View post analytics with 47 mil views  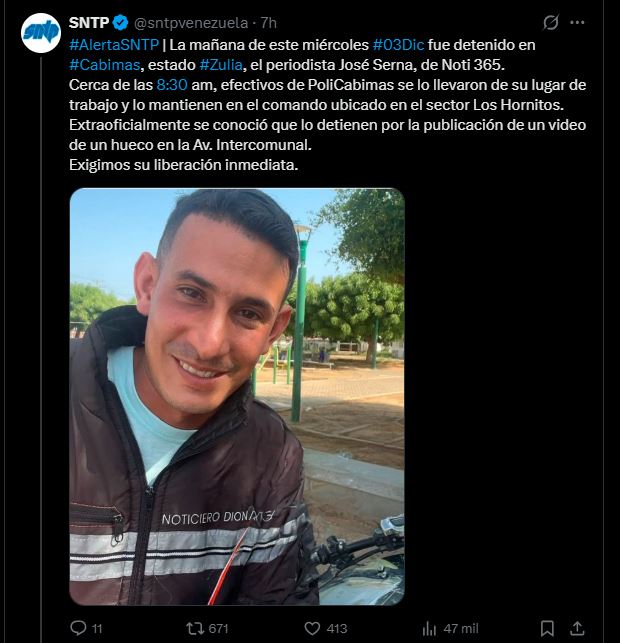pos(430,628)
